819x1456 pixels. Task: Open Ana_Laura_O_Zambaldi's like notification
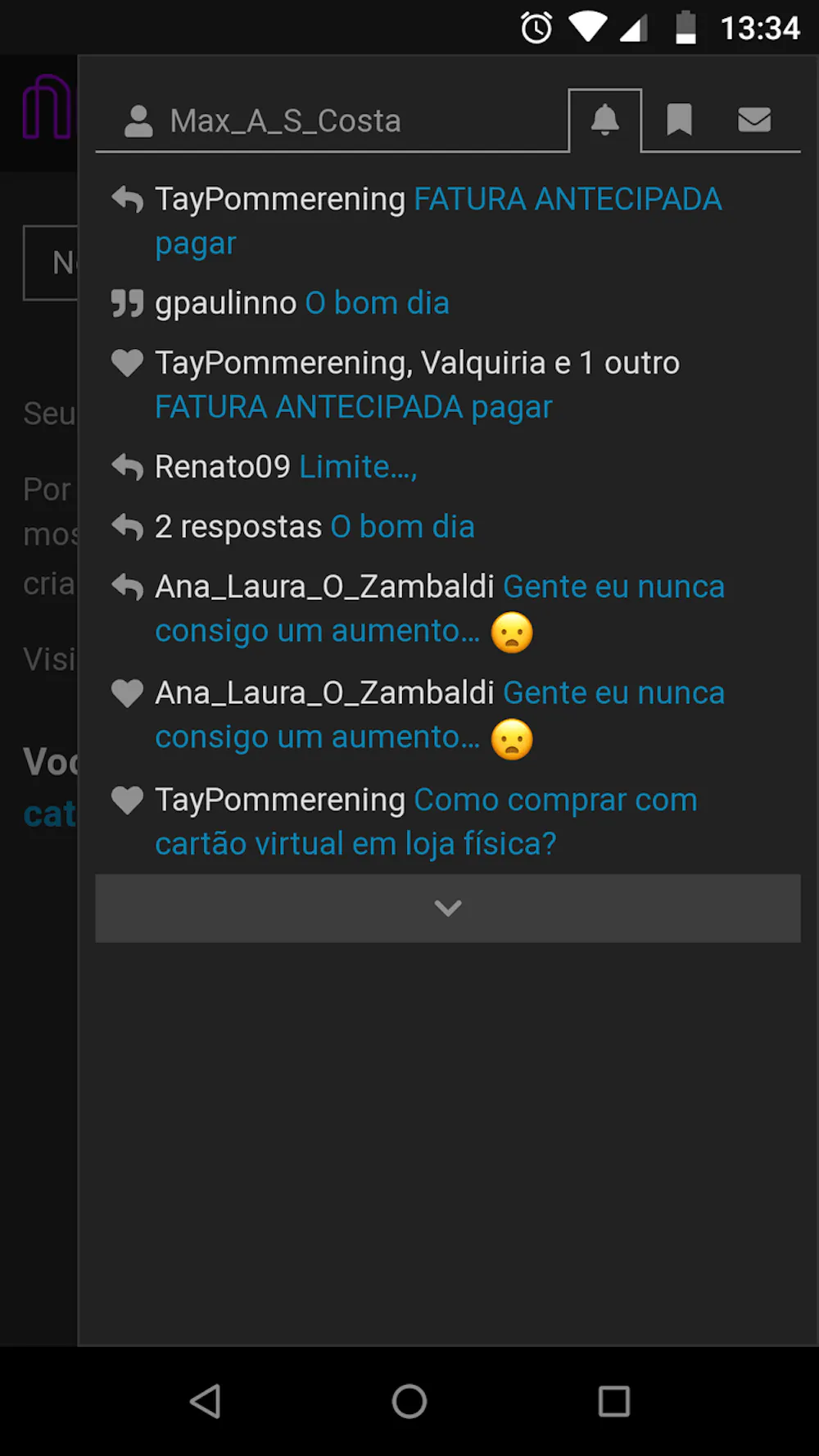(440, 714)
